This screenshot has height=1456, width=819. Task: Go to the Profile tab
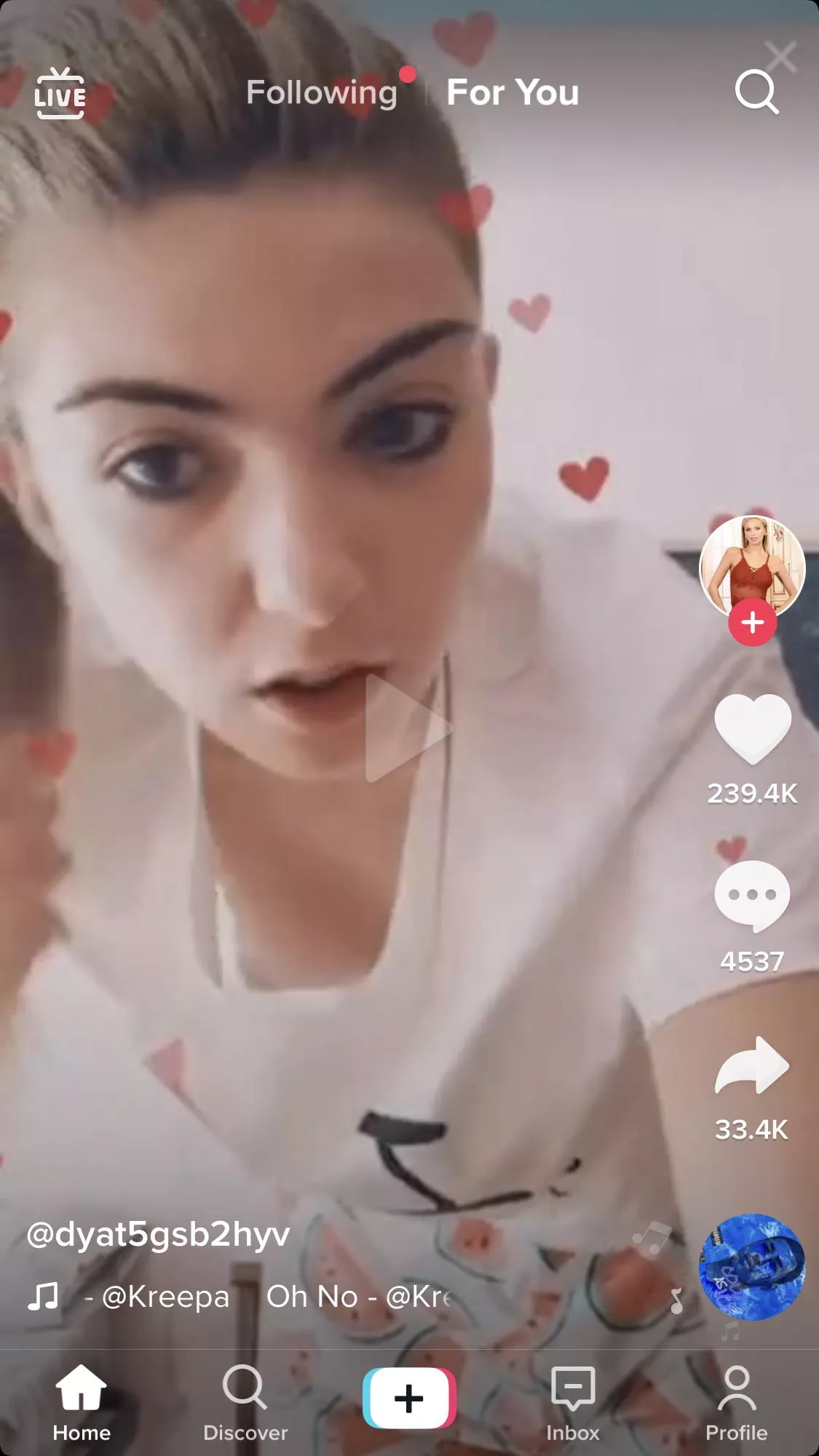click(736, 1401)
